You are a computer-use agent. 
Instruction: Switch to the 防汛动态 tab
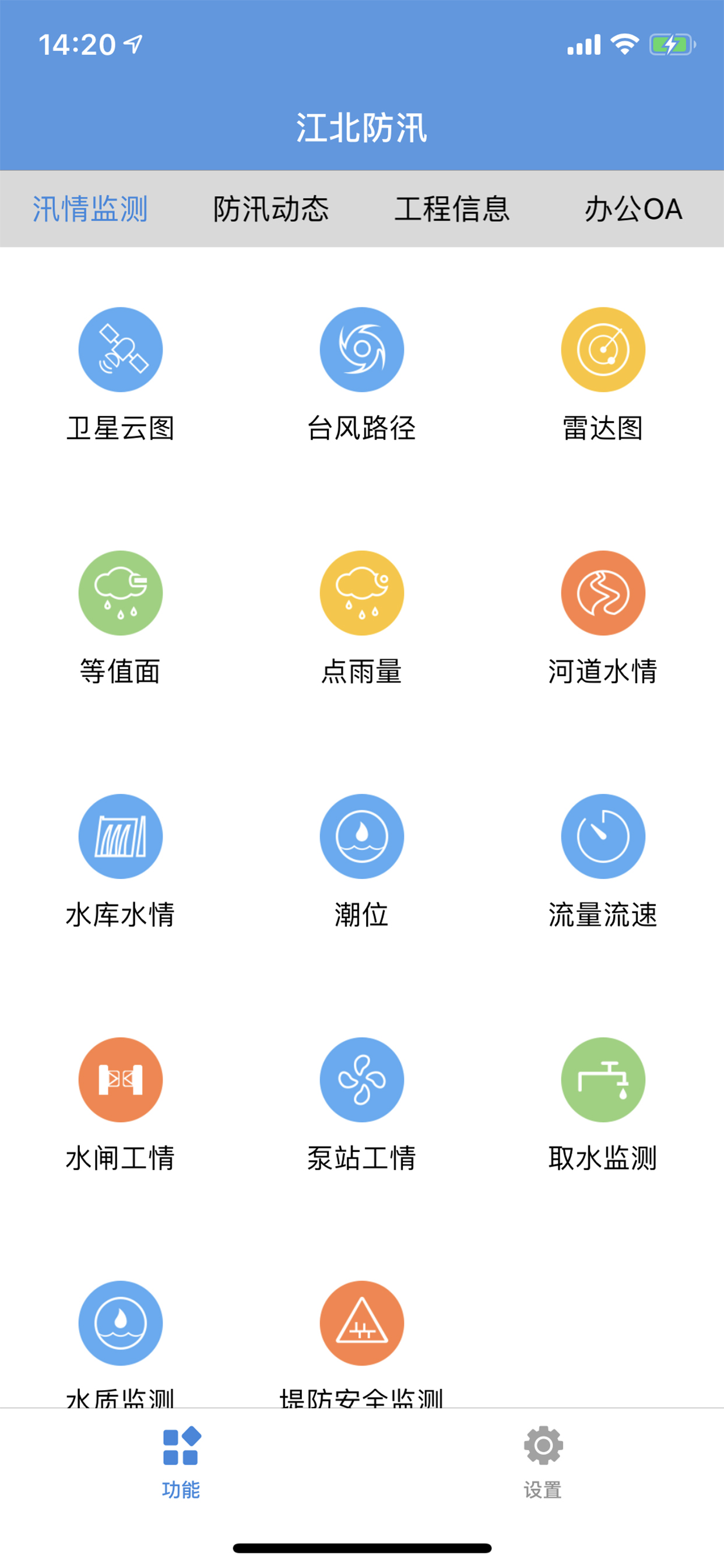pos(270,209)
